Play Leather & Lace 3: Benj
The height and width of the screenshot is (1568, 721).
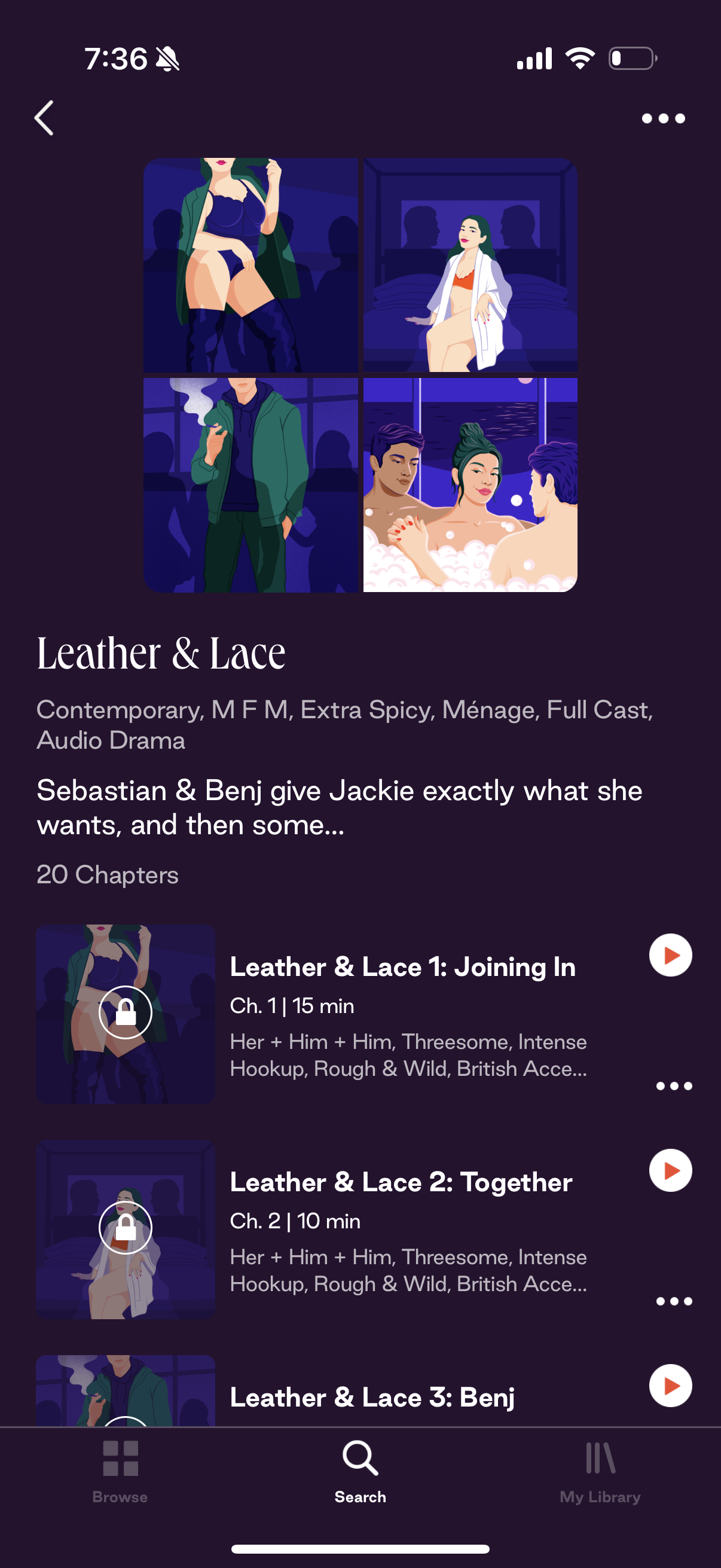[x=670, y=1386]
